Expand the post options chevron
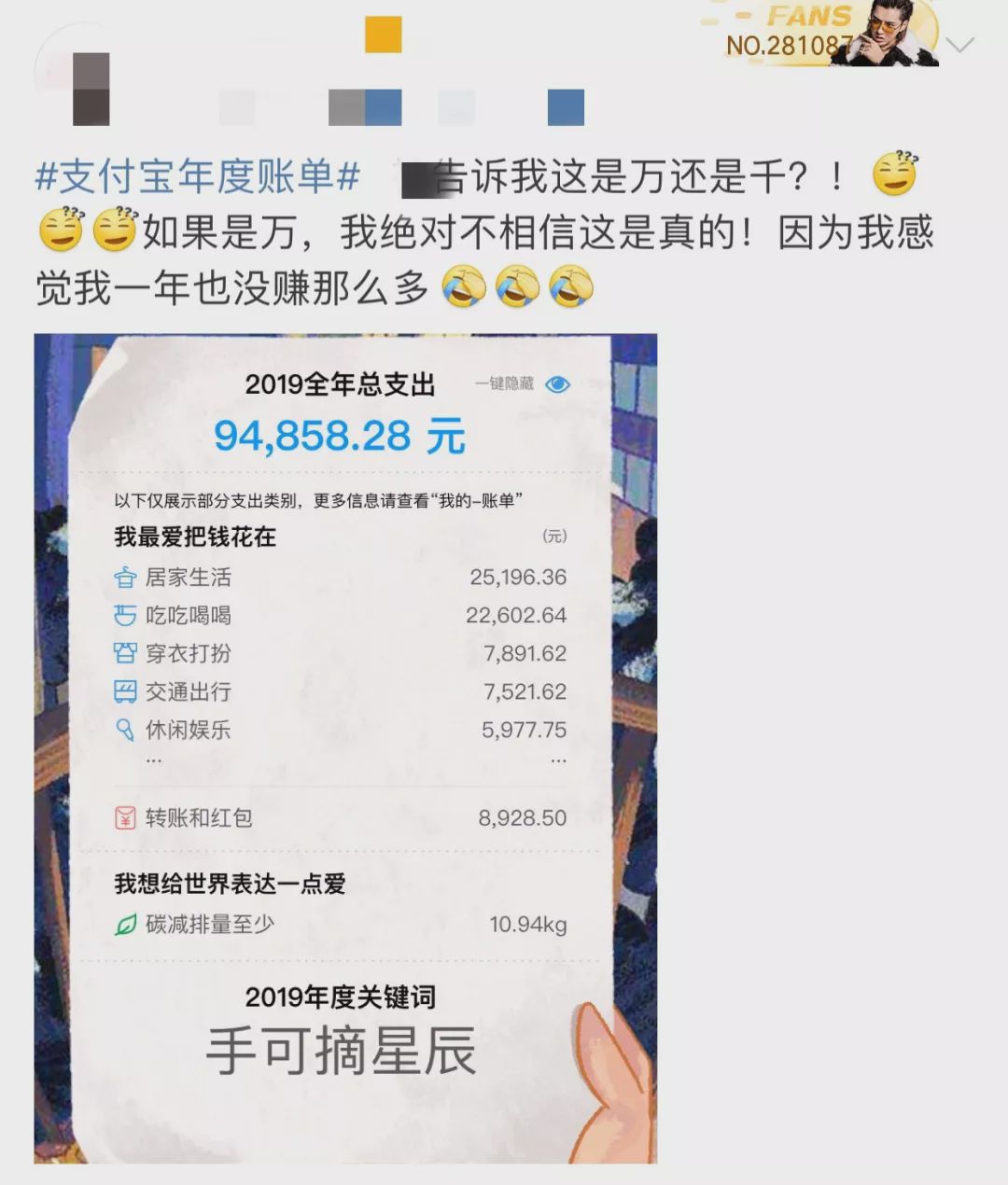 959,44
